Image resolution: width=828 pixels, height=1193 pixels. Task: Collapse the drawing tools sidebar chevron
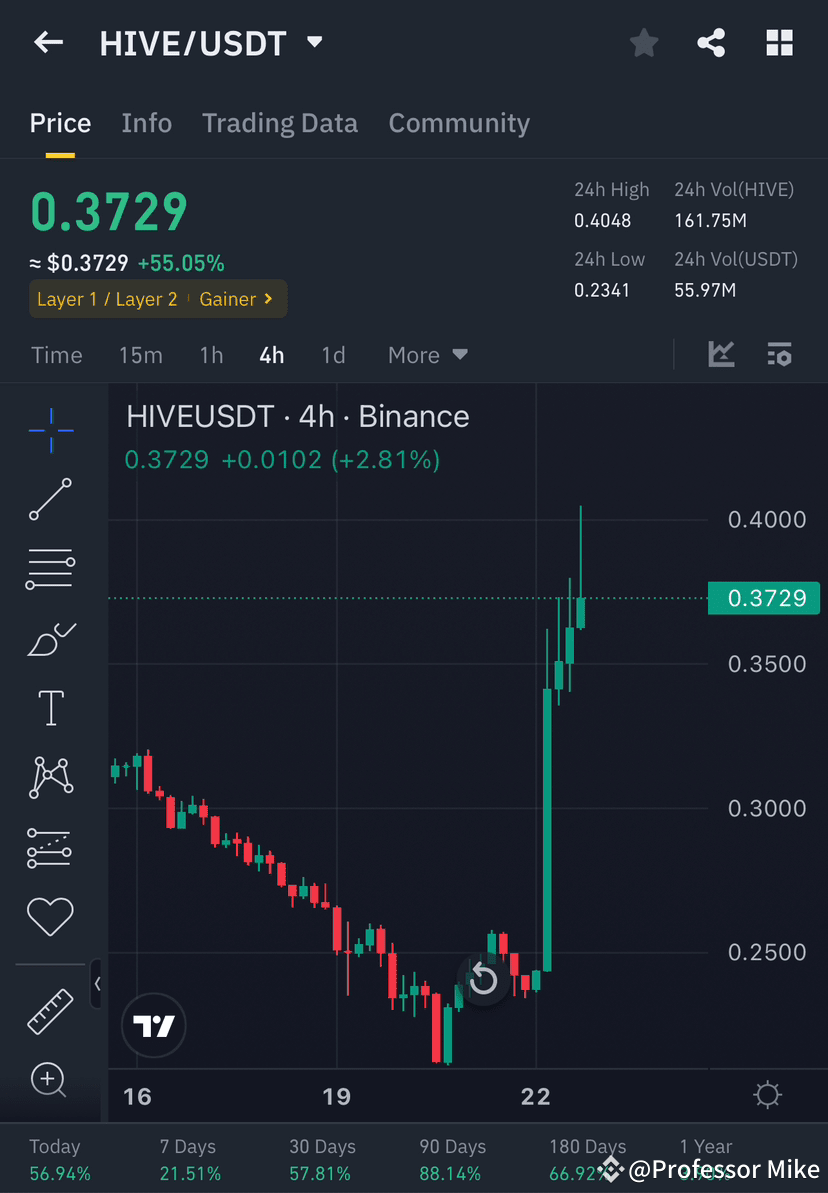click(x=98, y=984)
